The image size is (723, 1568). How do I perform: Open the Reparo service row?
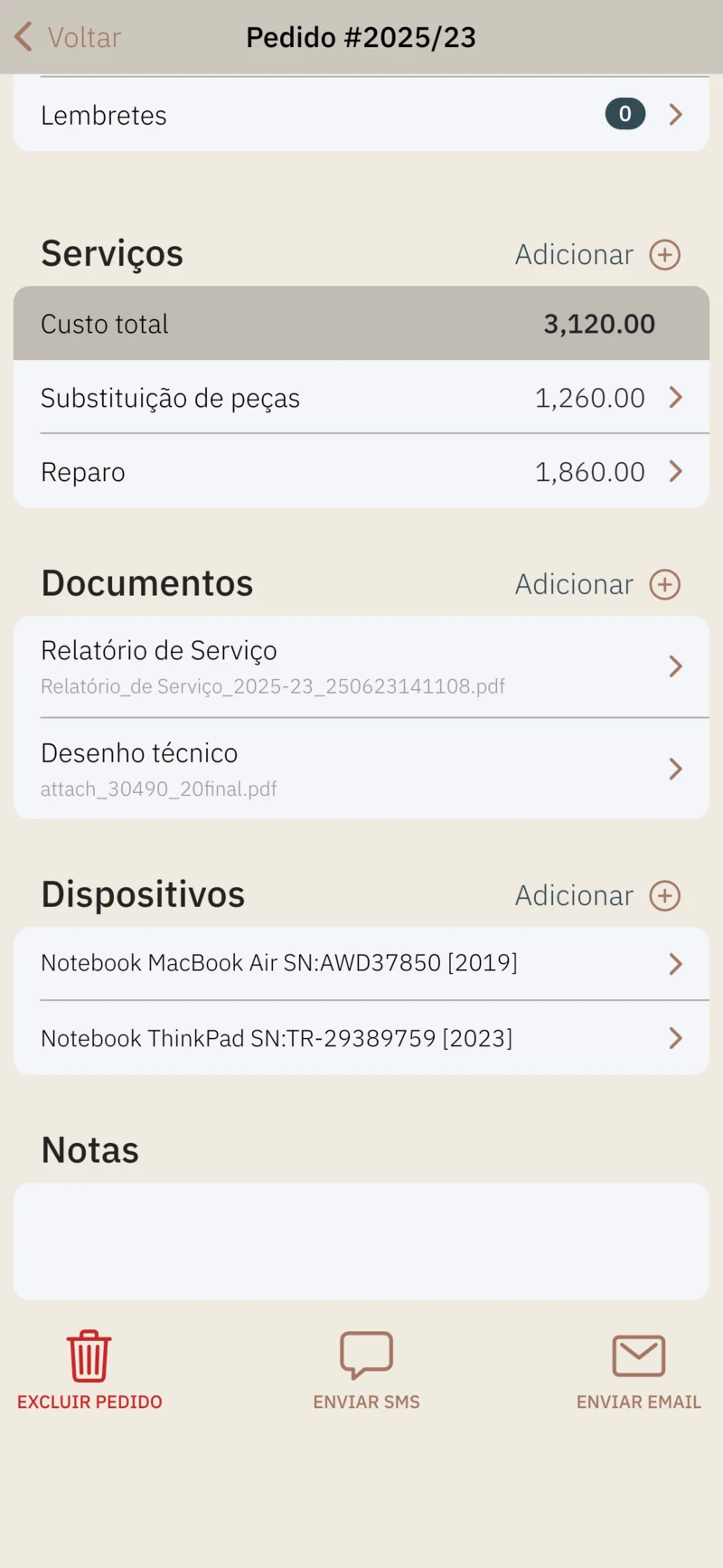pyautogui.click(x=361, y=472)
